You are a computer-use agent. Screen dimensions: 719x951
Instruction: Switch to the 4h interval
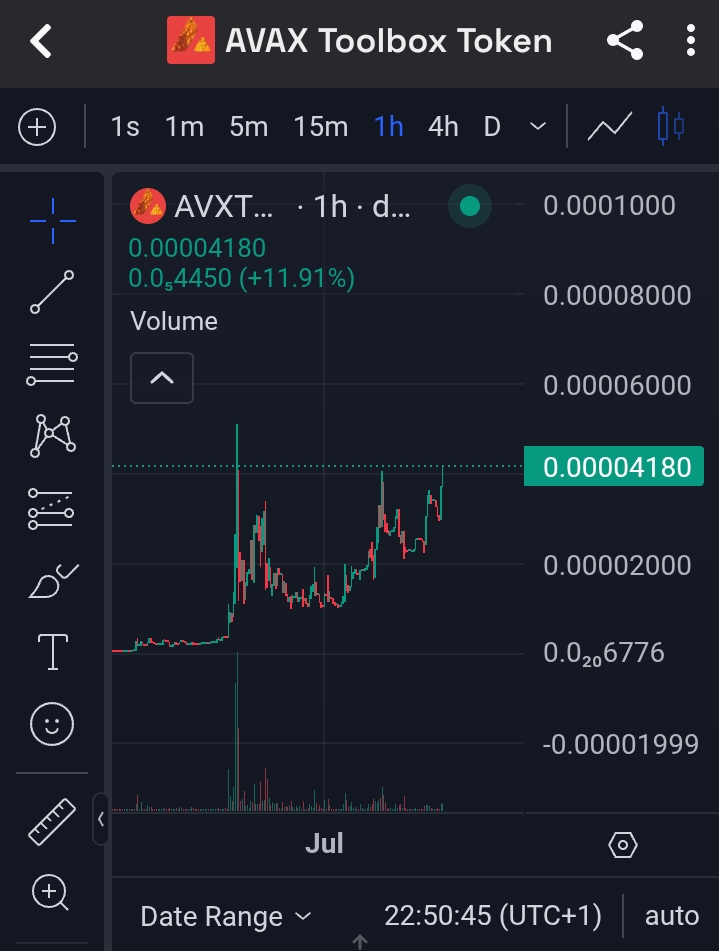coord(443,127)
